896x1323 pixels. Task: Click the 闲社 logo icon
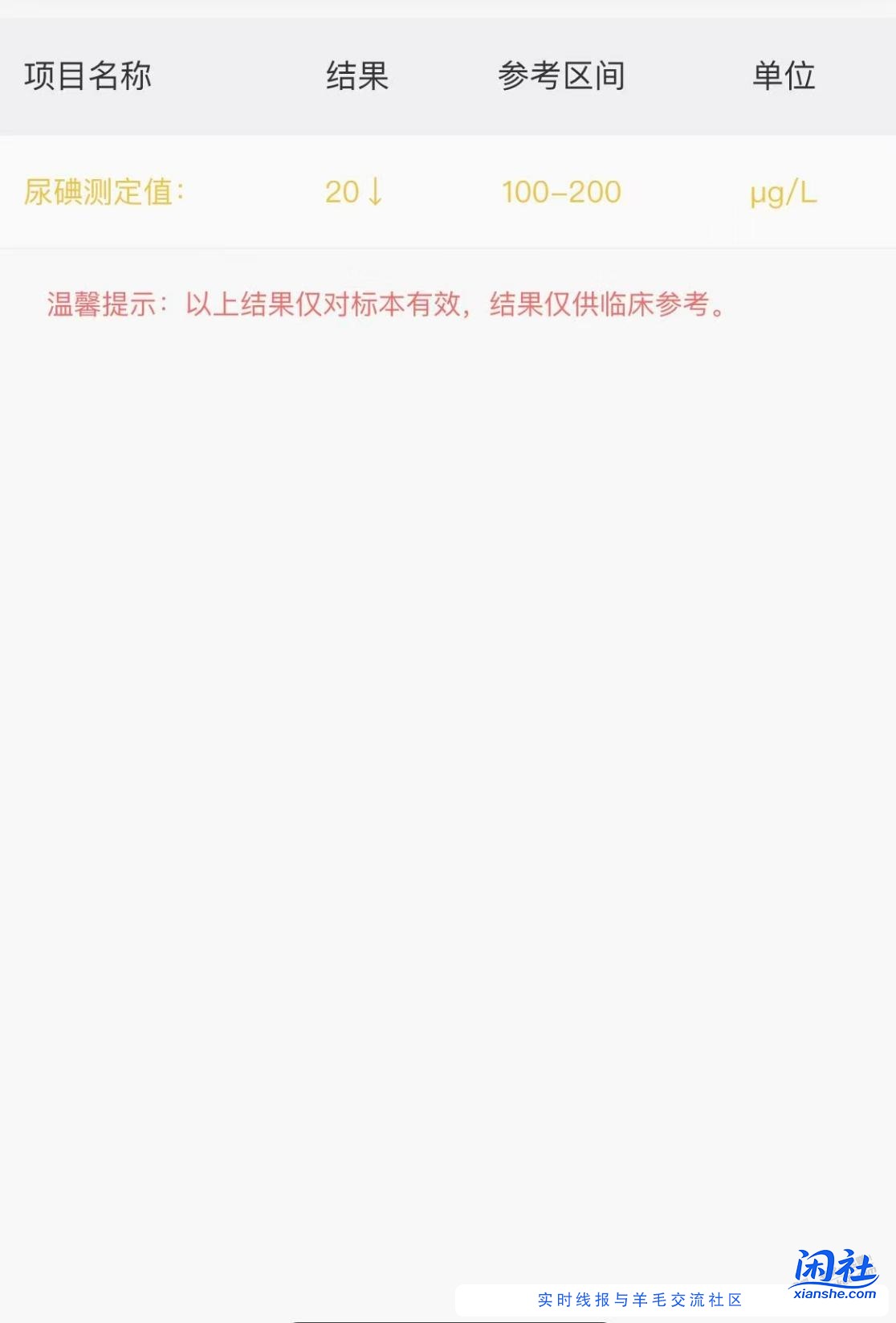click(835, 1265)
